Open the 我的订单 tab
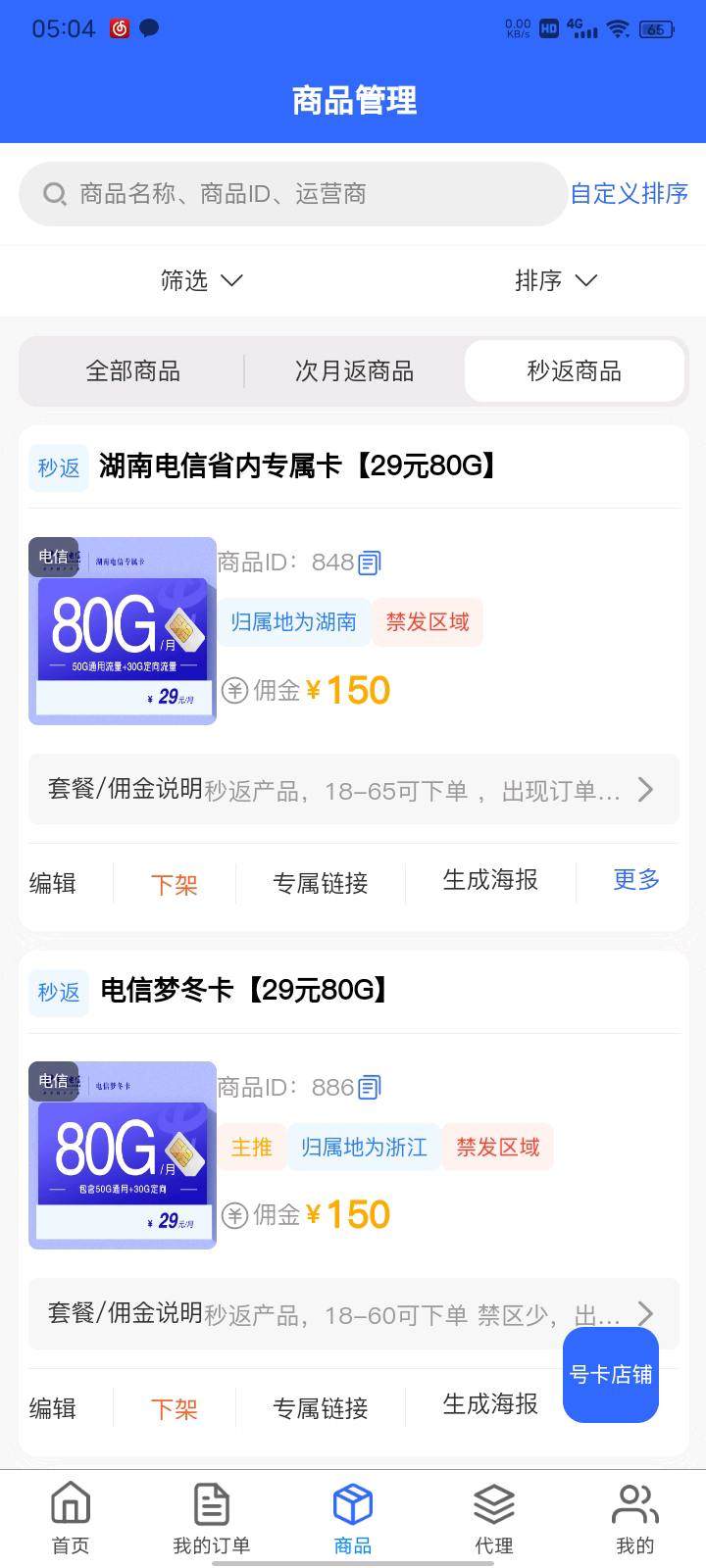Viewport: 706px width, 1568px height. [212, 1519]
